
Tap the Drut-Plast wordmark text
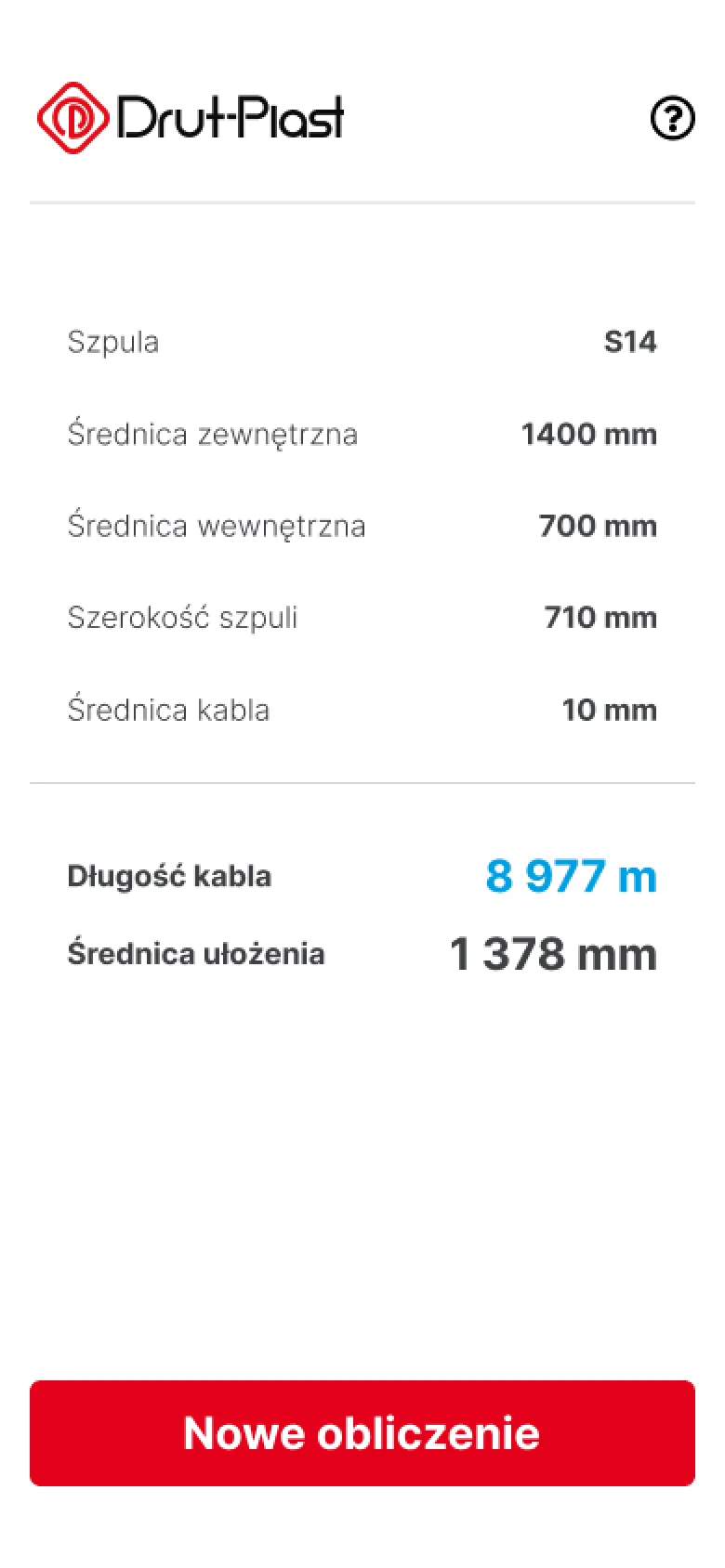point(234,117)
